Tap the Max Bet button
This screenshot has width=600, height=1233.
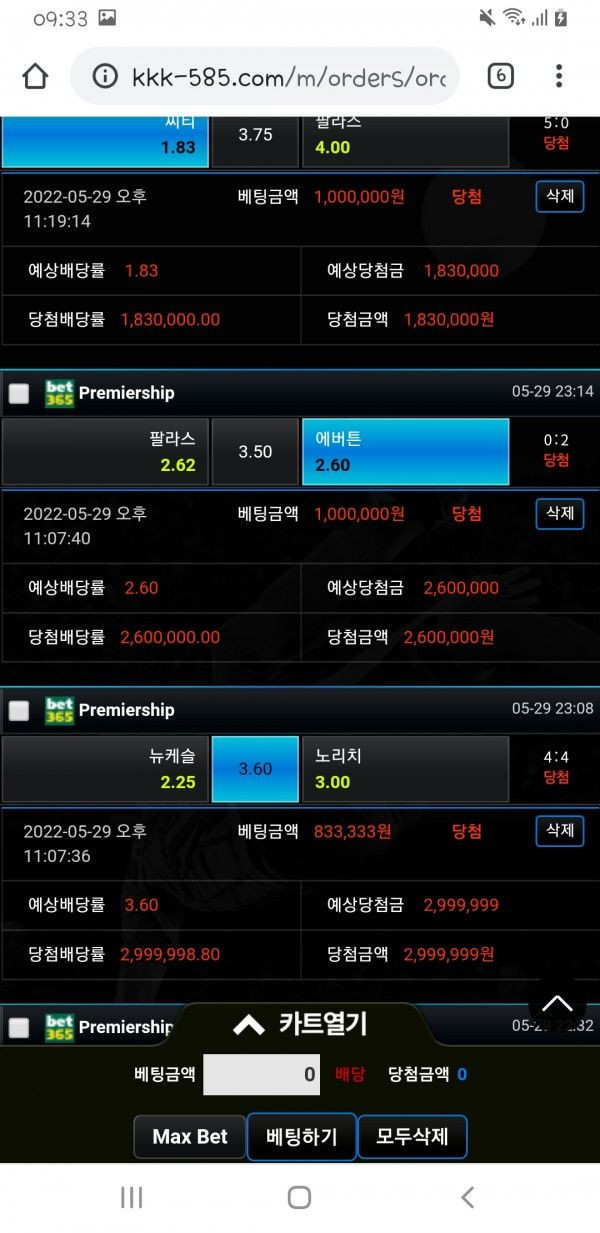(x=190, y=1137)
